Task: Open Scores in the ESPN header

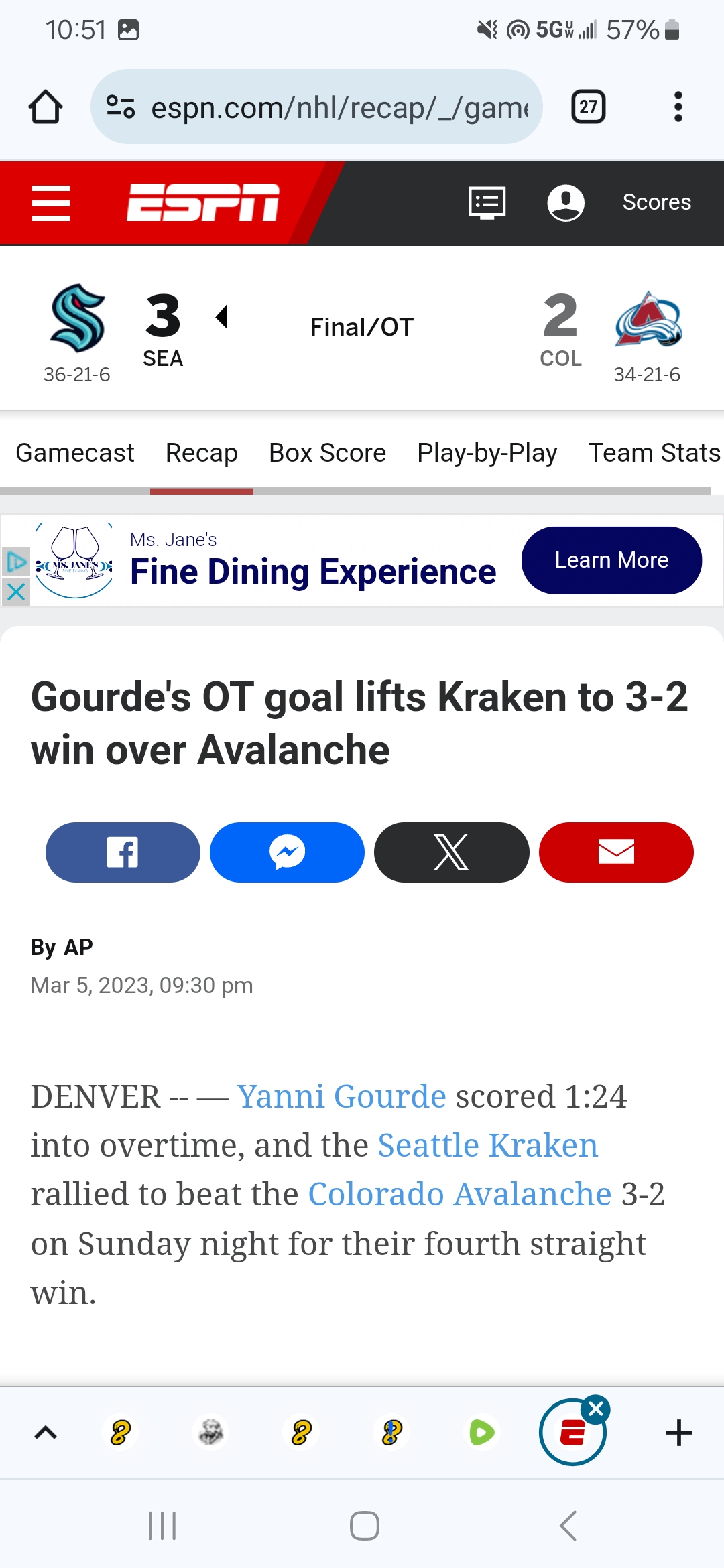Action: [x=656, y=202]
